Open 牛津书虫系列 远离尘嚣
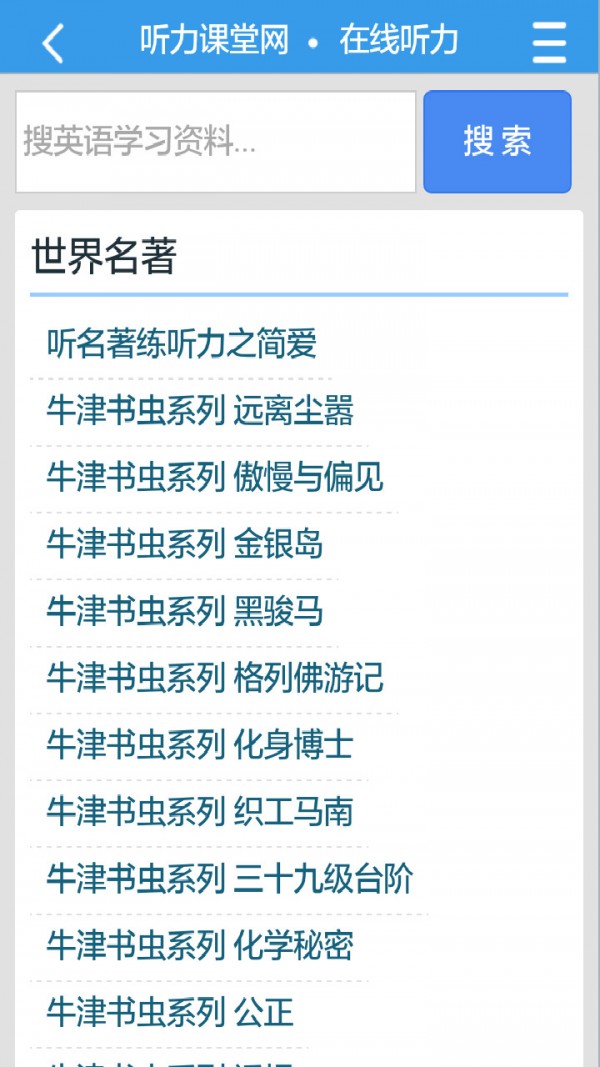Image resolution: width=600 pixels, height=1067 pixels. tap(200, 411)
